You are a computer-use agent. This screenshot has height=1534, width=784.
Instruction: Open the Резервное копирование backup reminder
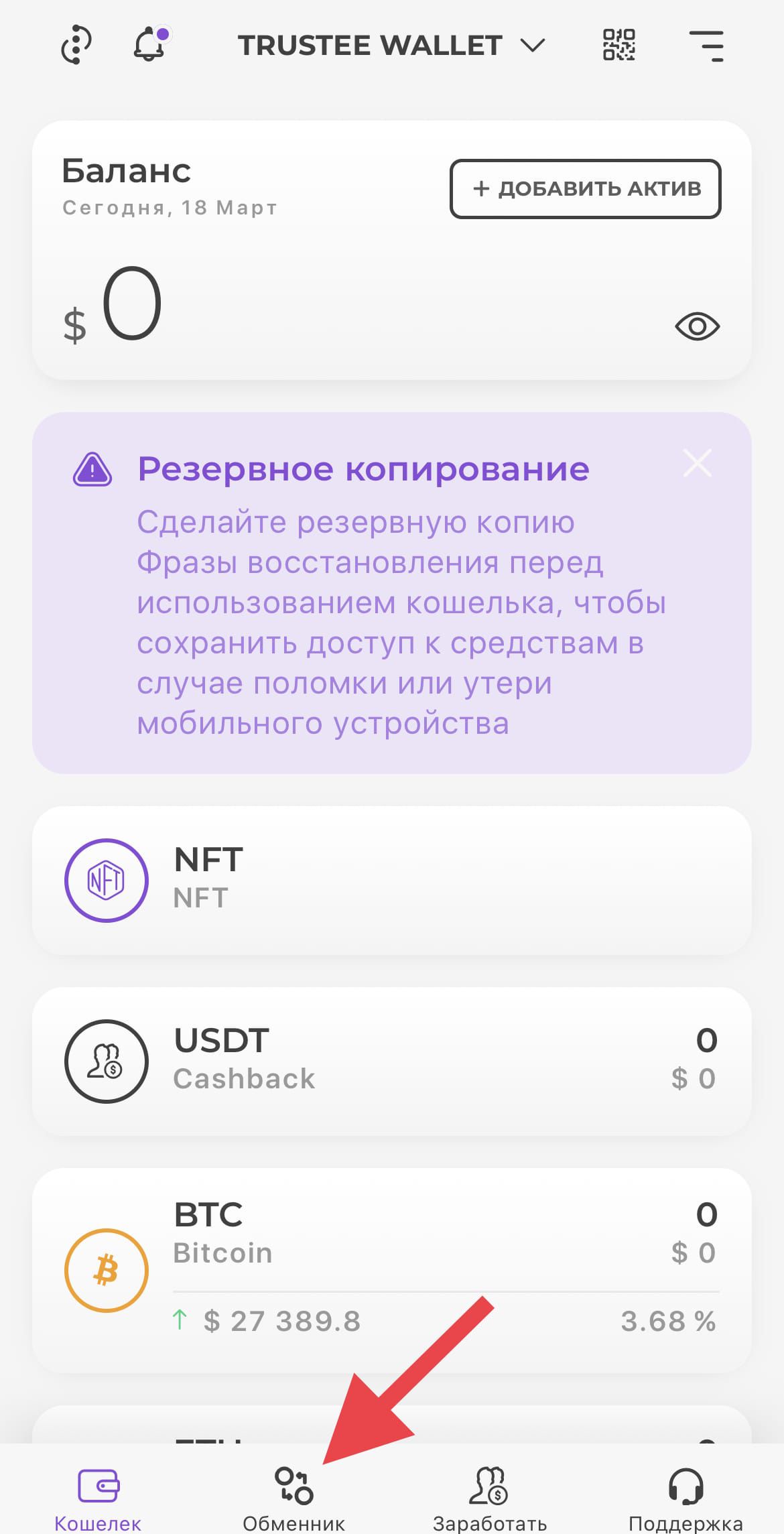392,593
